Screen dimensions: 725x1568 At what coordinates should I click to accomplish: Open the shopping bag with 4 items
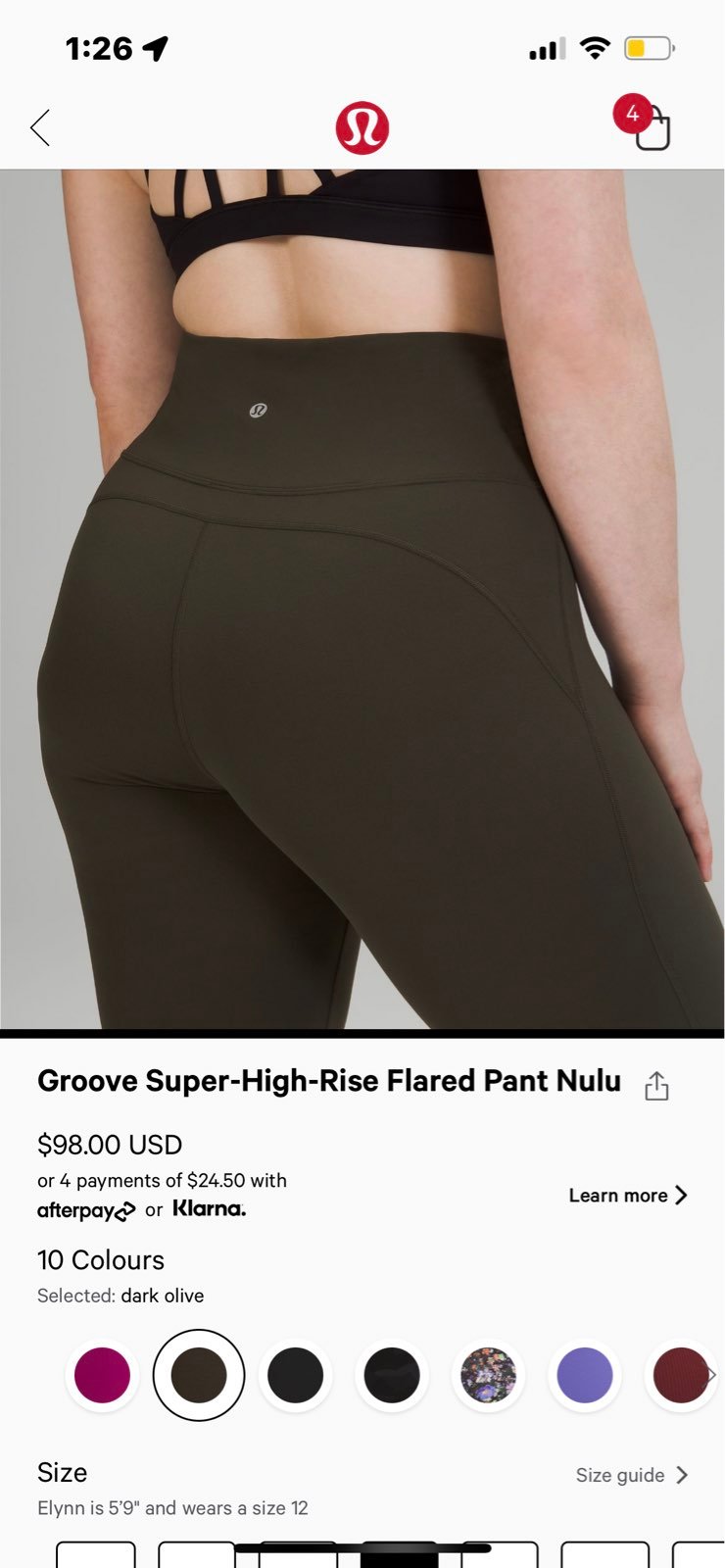tap(645, 123)
